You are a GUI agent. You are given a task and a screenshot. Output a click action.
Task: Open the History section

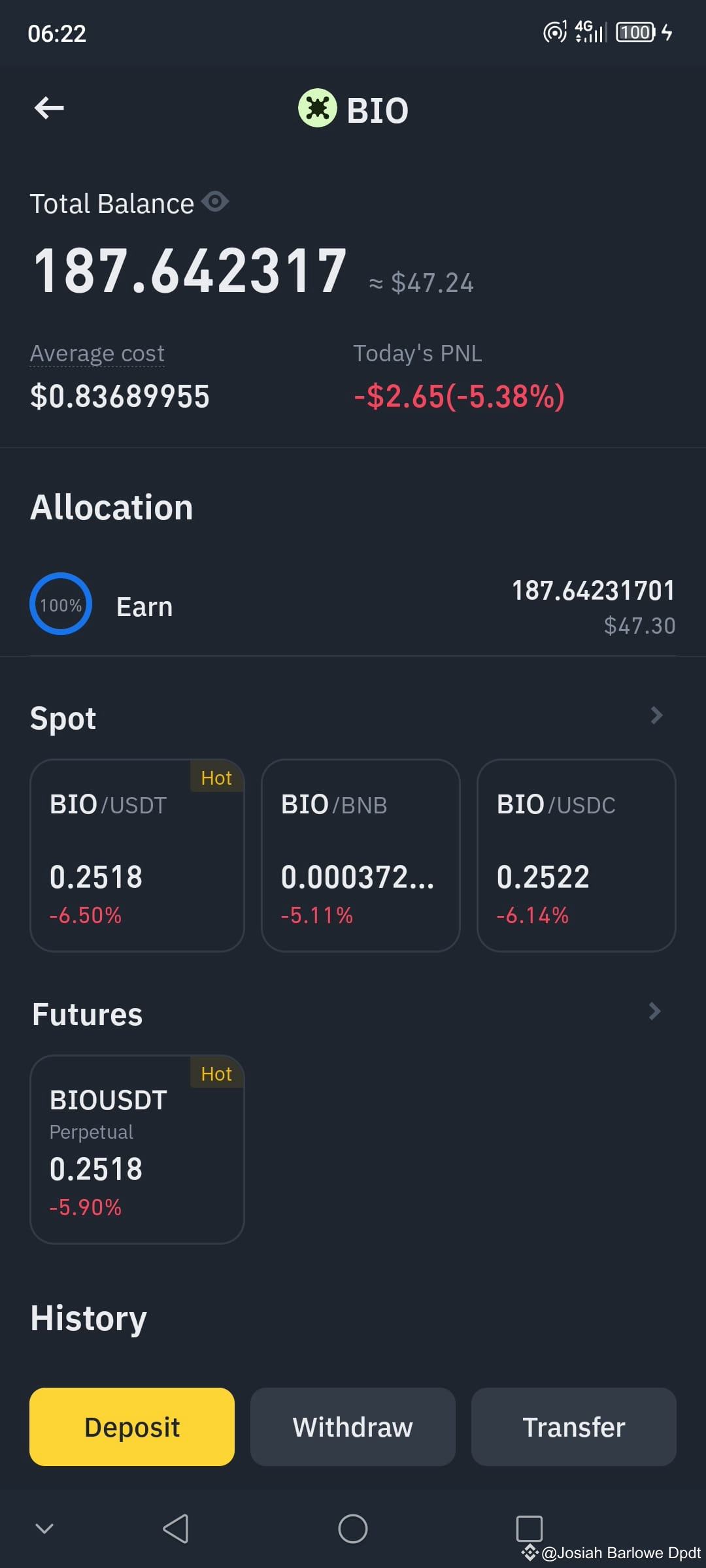(88, 1318)
